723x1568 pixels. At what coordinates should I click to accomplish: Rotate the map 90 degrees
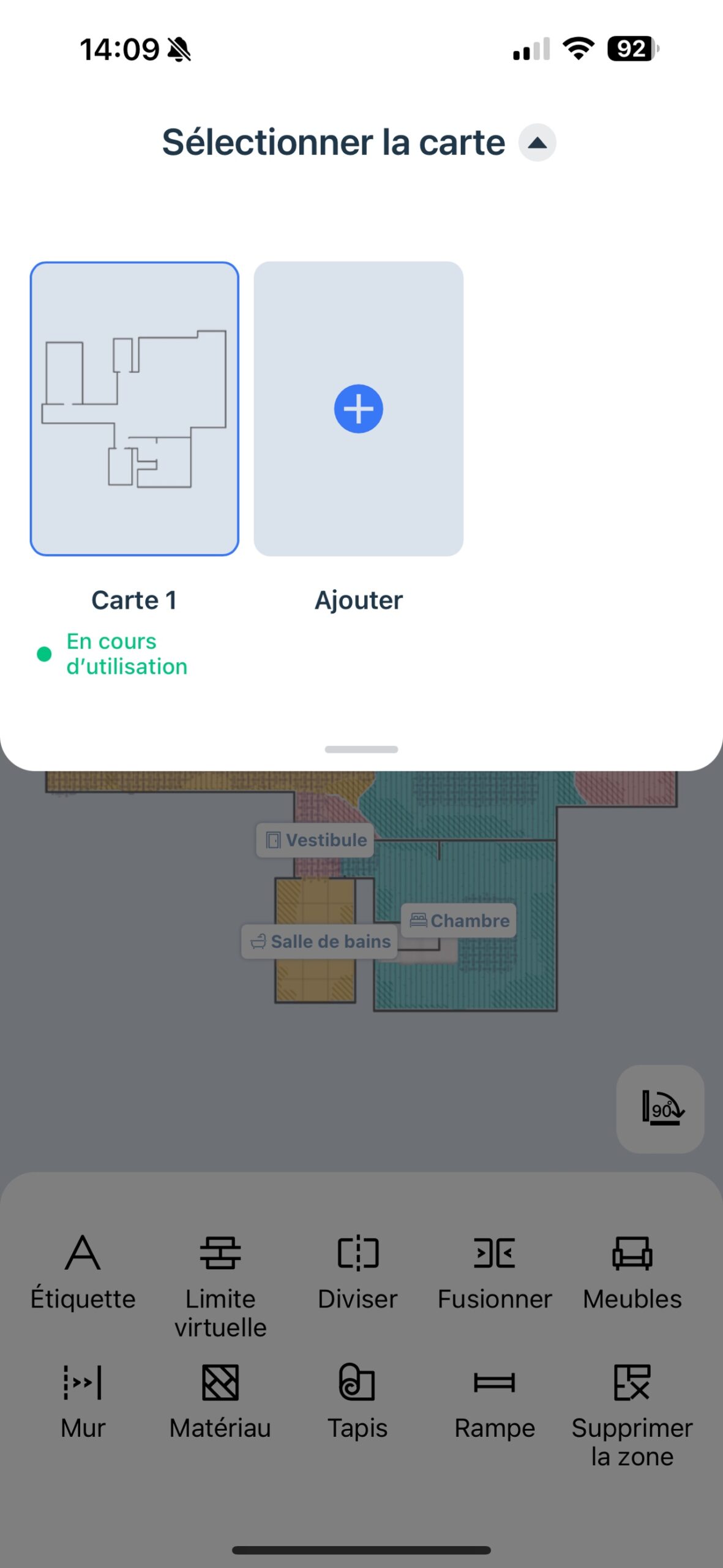click(660, 1109)
